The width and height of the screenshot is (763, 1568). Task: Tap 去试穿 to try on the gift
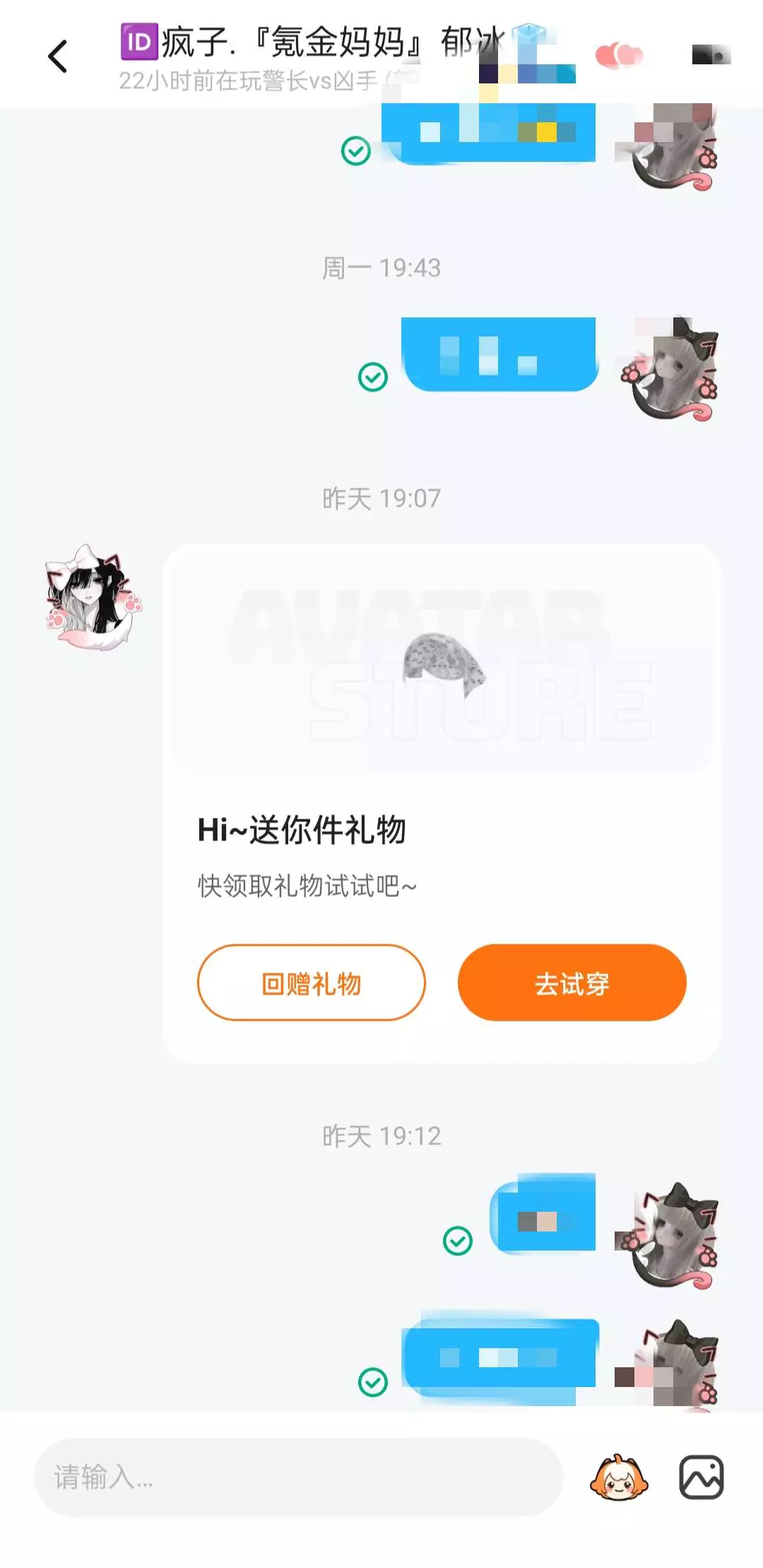pyautogui.click(x=572, y=983)
